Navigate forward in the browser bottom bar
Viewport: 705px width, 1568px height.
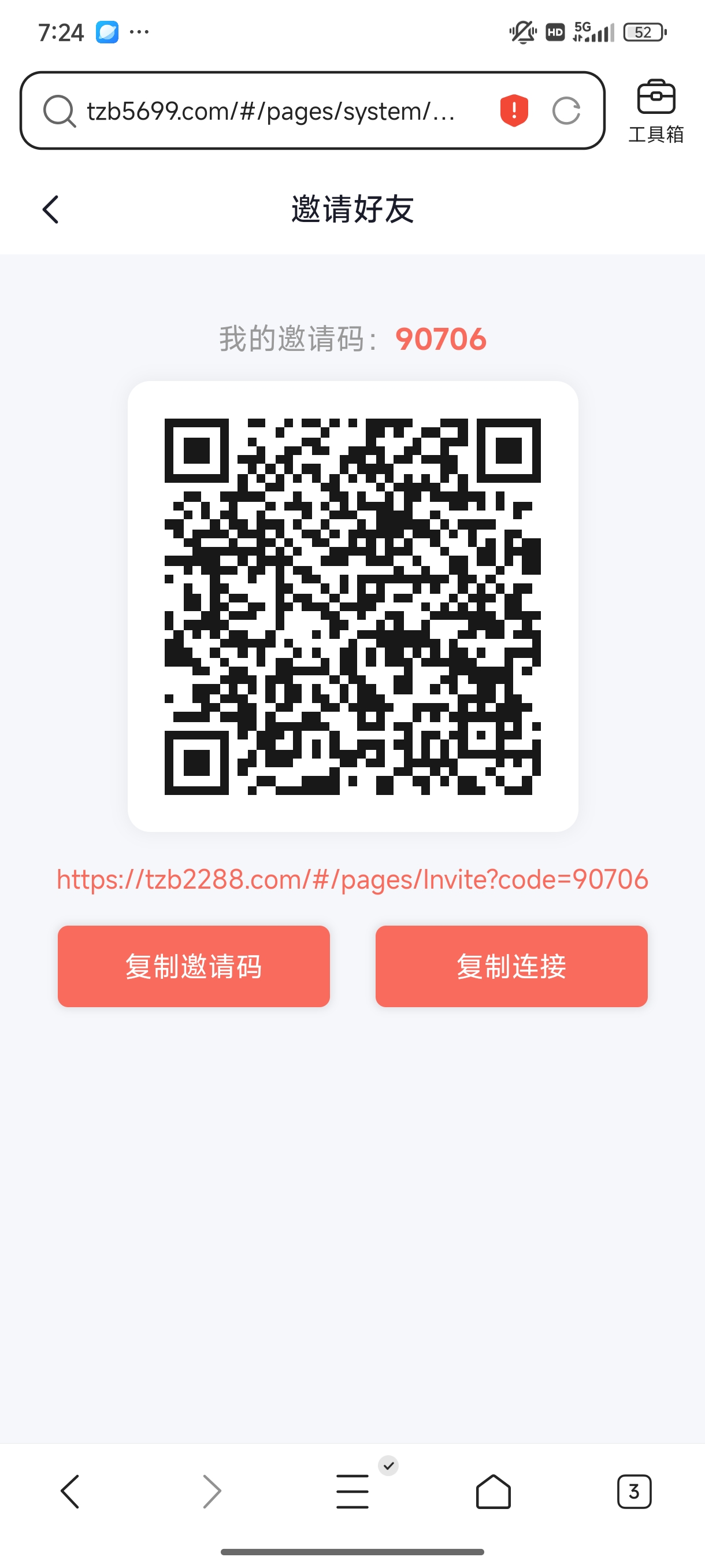pyautogui.click(x=211, y=1491)
